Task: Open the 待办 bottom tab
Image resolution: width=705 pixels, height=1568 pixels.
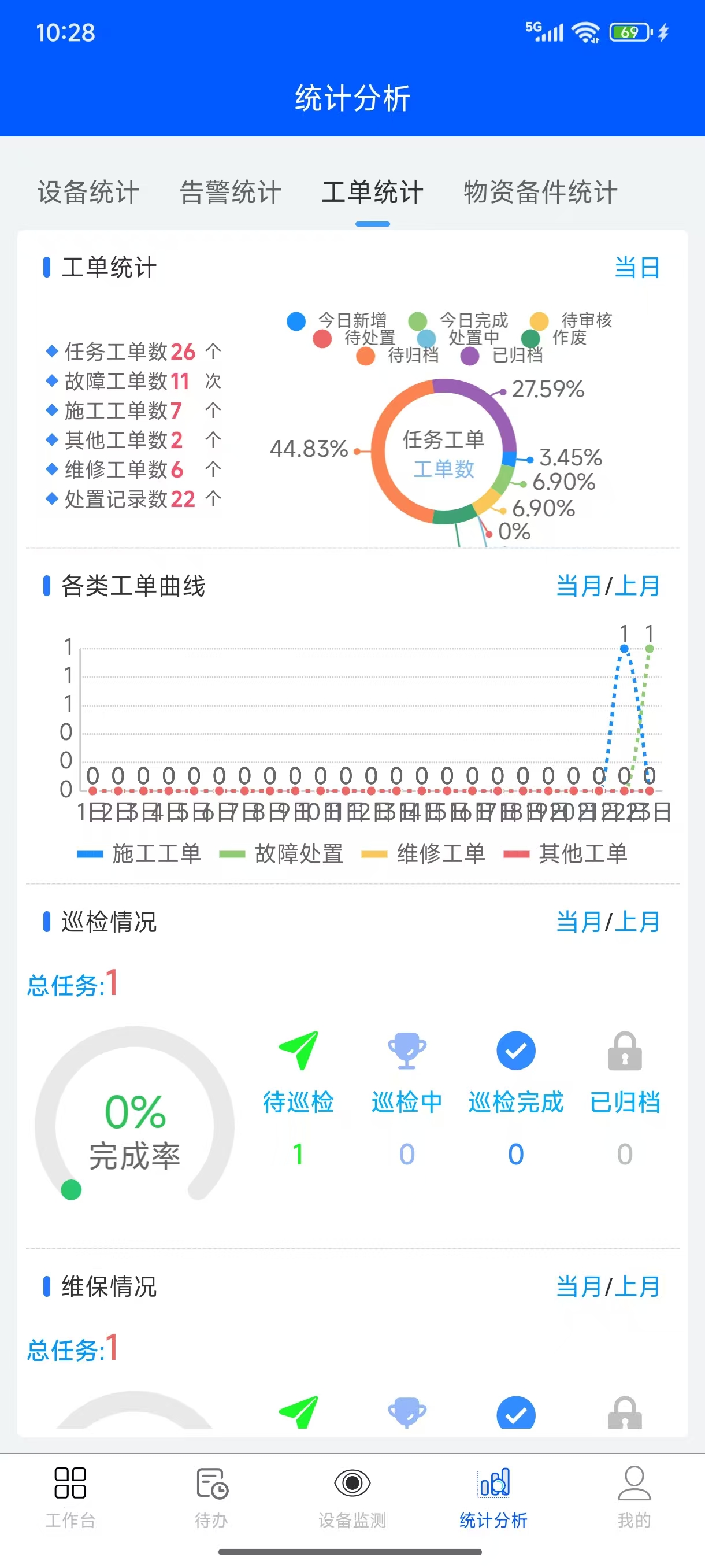Action: click(211, 1497)
